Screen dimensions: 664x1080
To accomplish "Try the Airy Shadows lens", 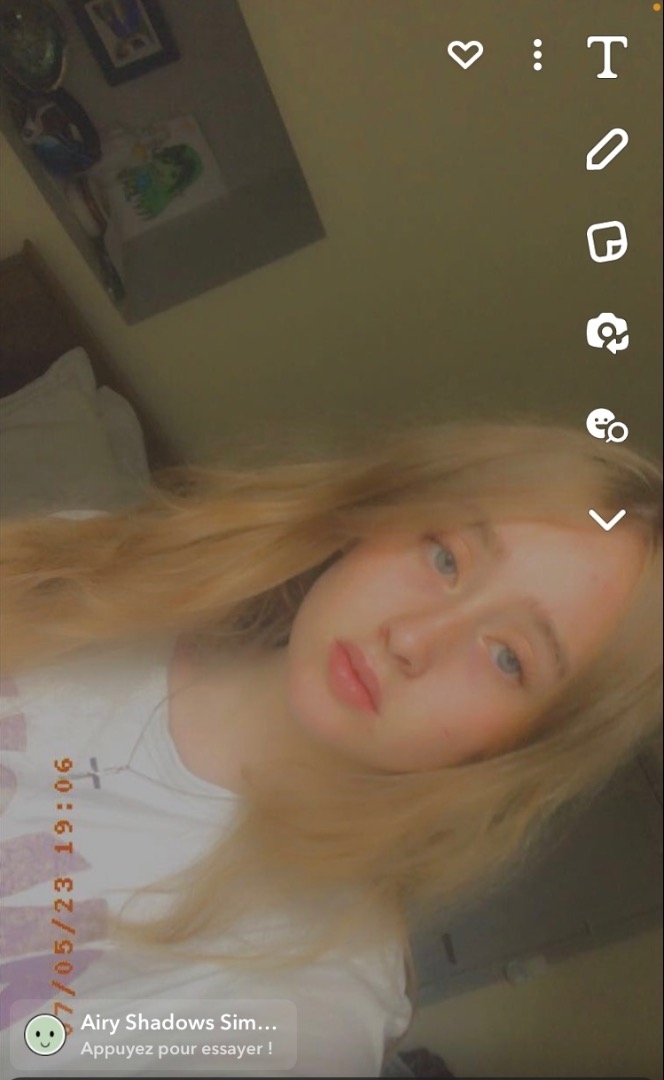I will pyautogui.click(x=154, y=1034).
